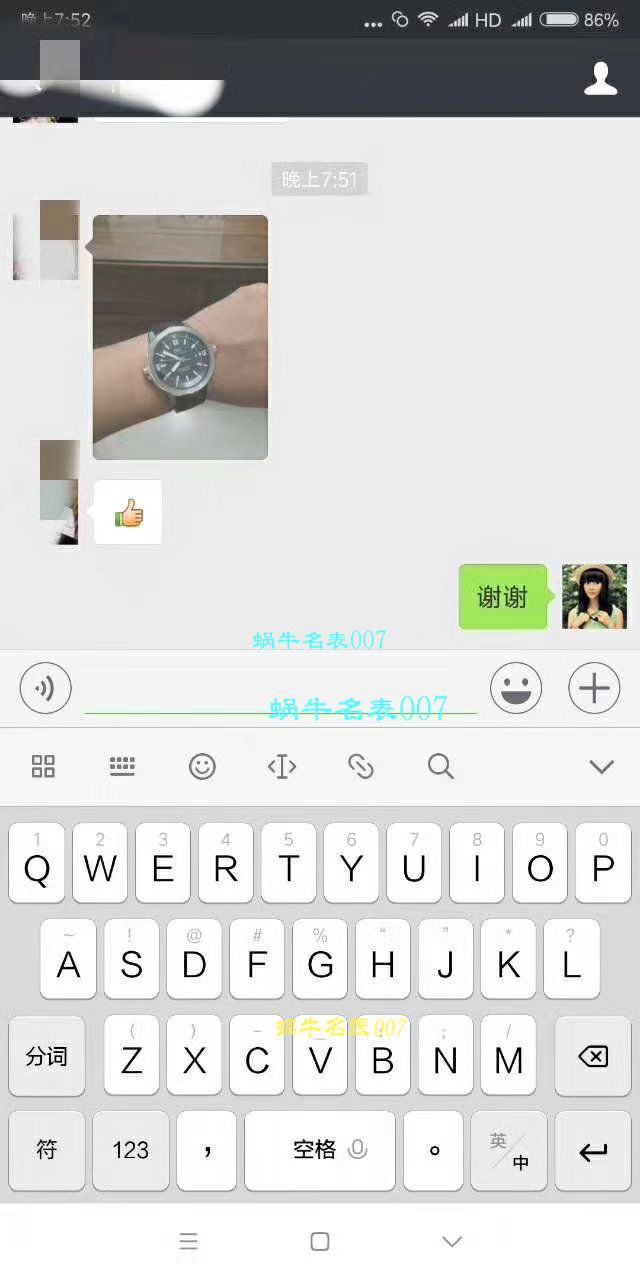The image size is (640, 1280).
Task: Open the chat info profile icon
Action: (600, 79)
